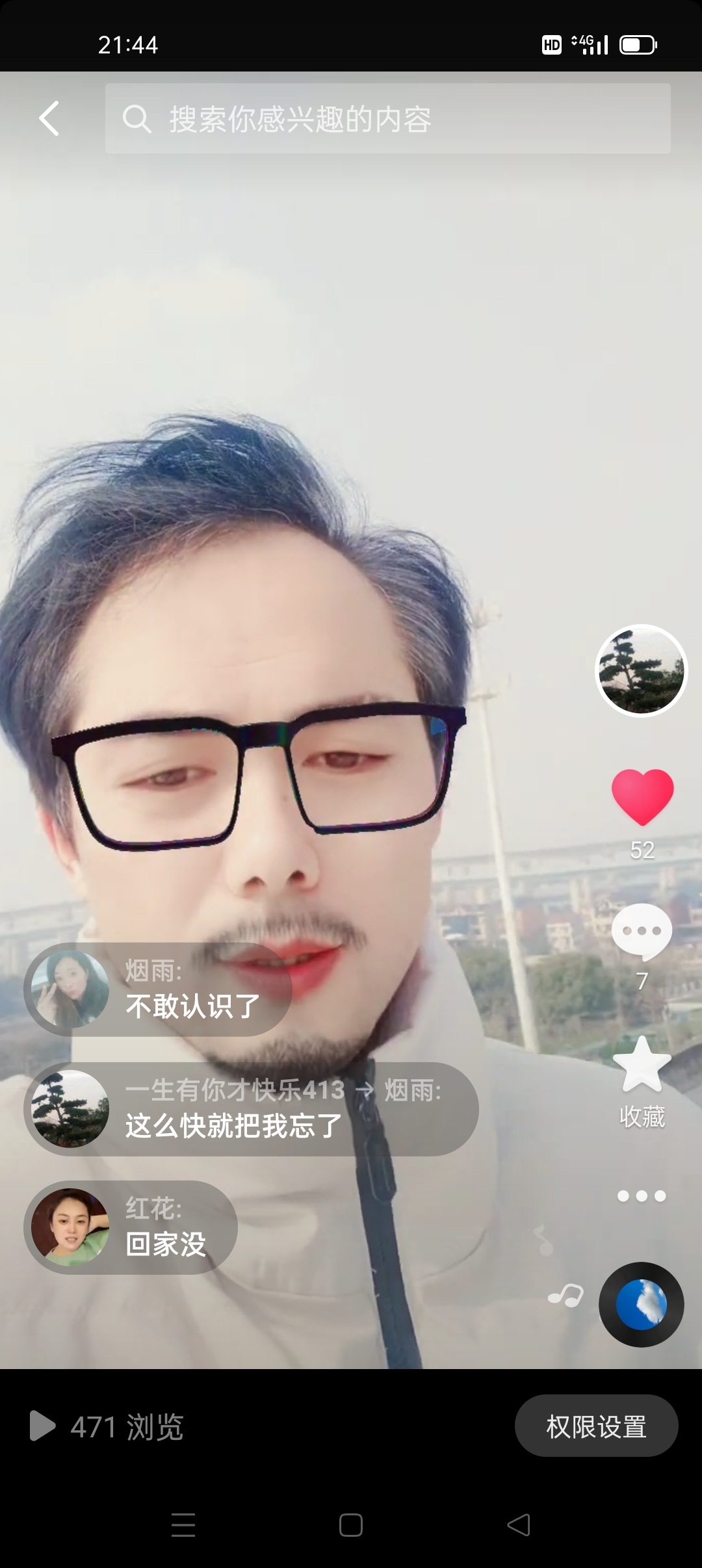Open the creator's profile avatar
The height and width of the screenshot is (1568, 702).
[641, 670]
